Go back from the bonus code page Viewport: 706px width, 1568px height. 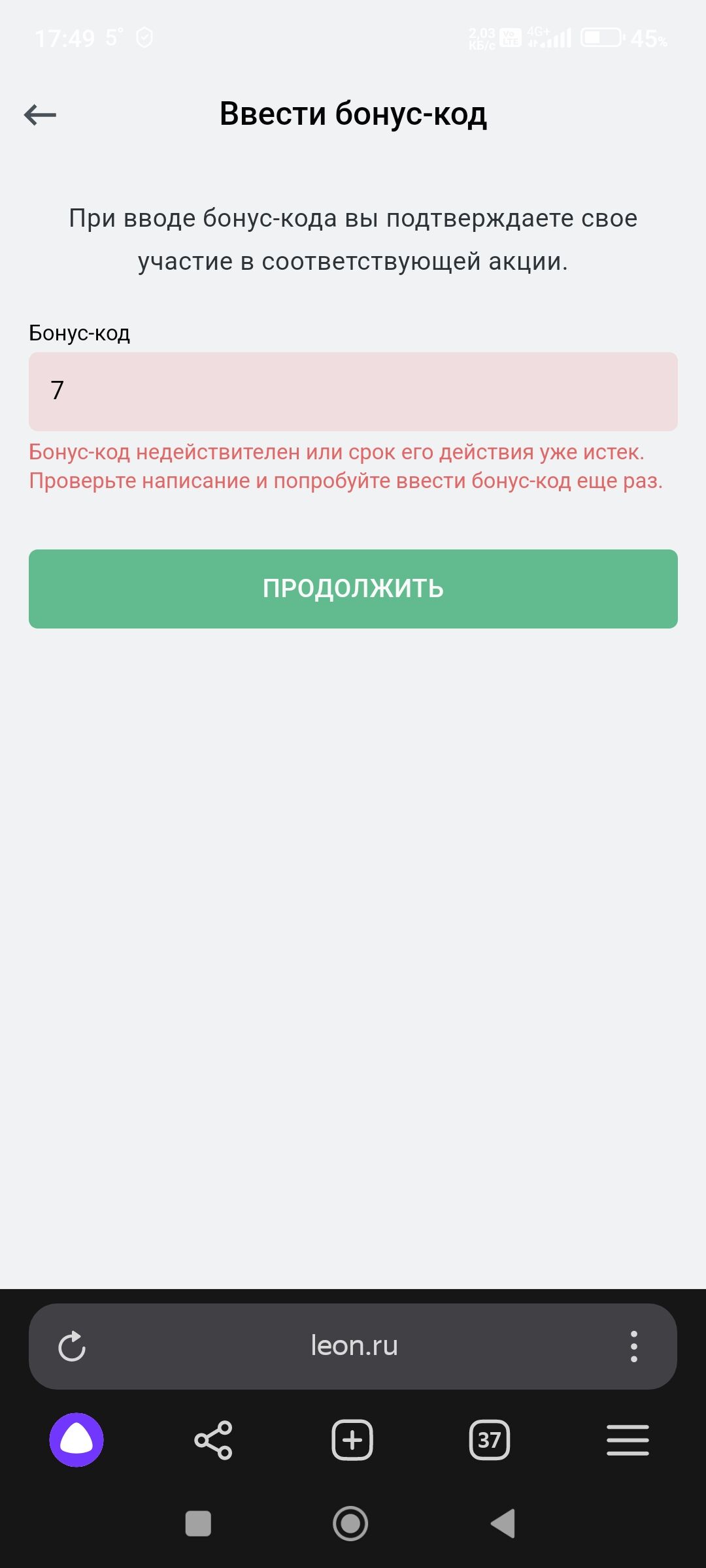(x=41, y=115)
